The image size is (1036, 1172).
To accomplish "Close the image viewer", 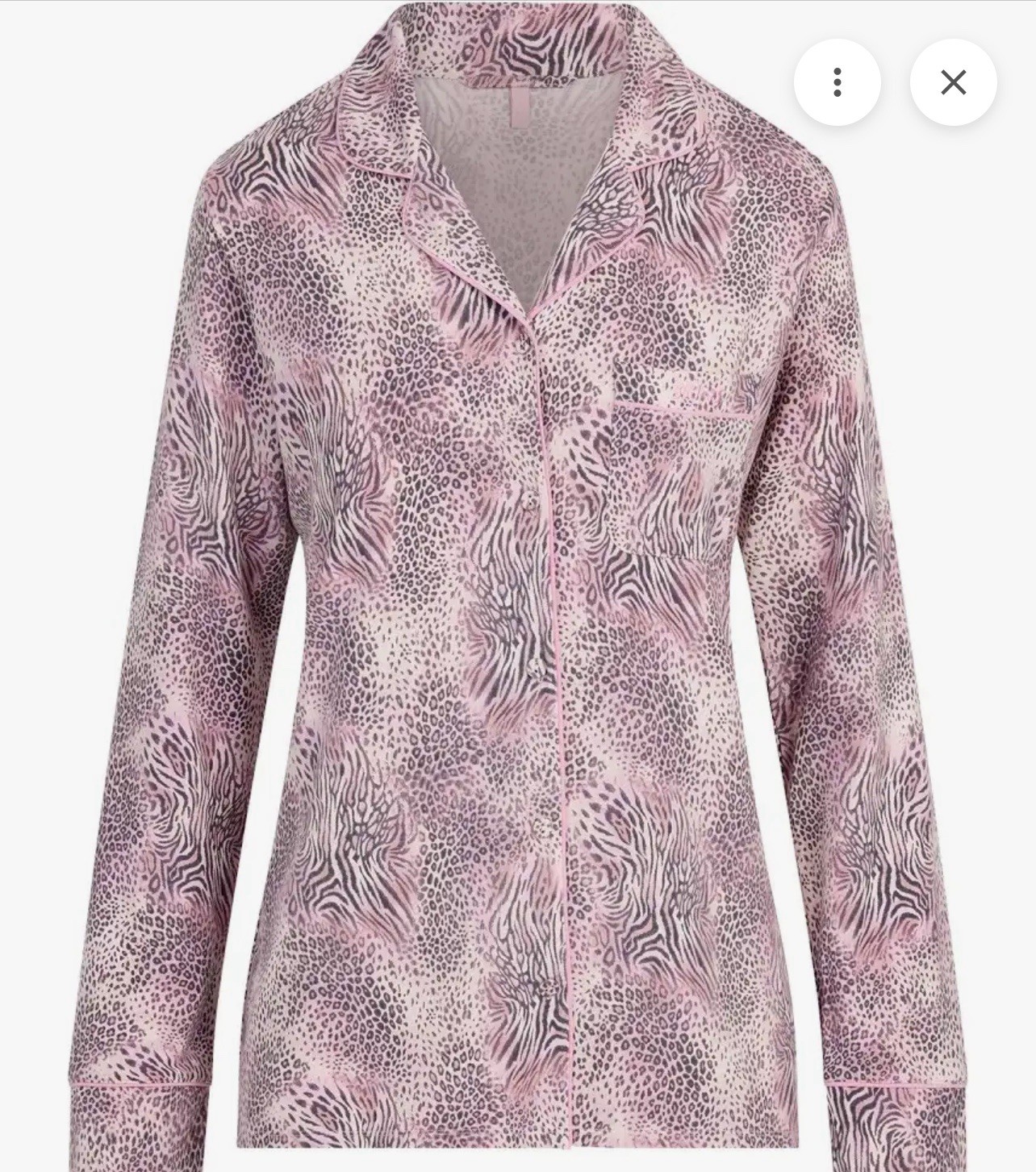I will tap(953, 82).
